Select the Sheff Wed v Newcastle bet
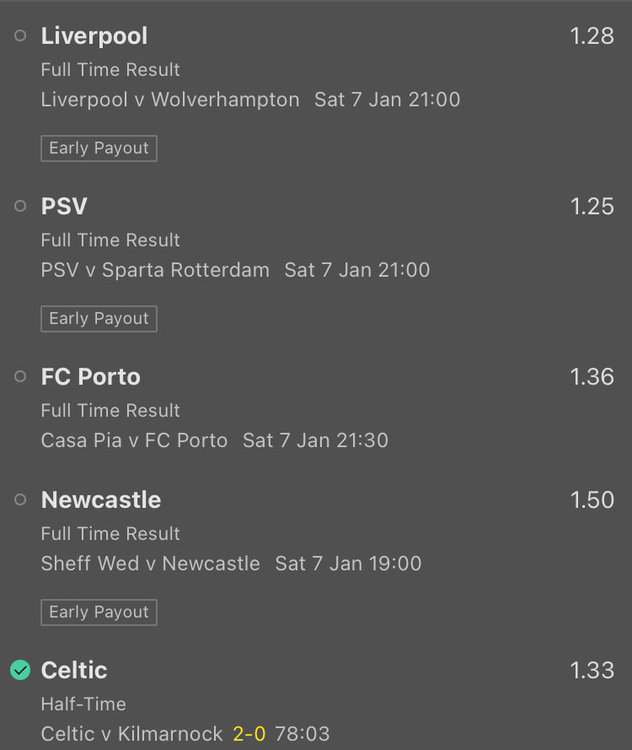The image size is (632, 750). (x=150, y=563)
